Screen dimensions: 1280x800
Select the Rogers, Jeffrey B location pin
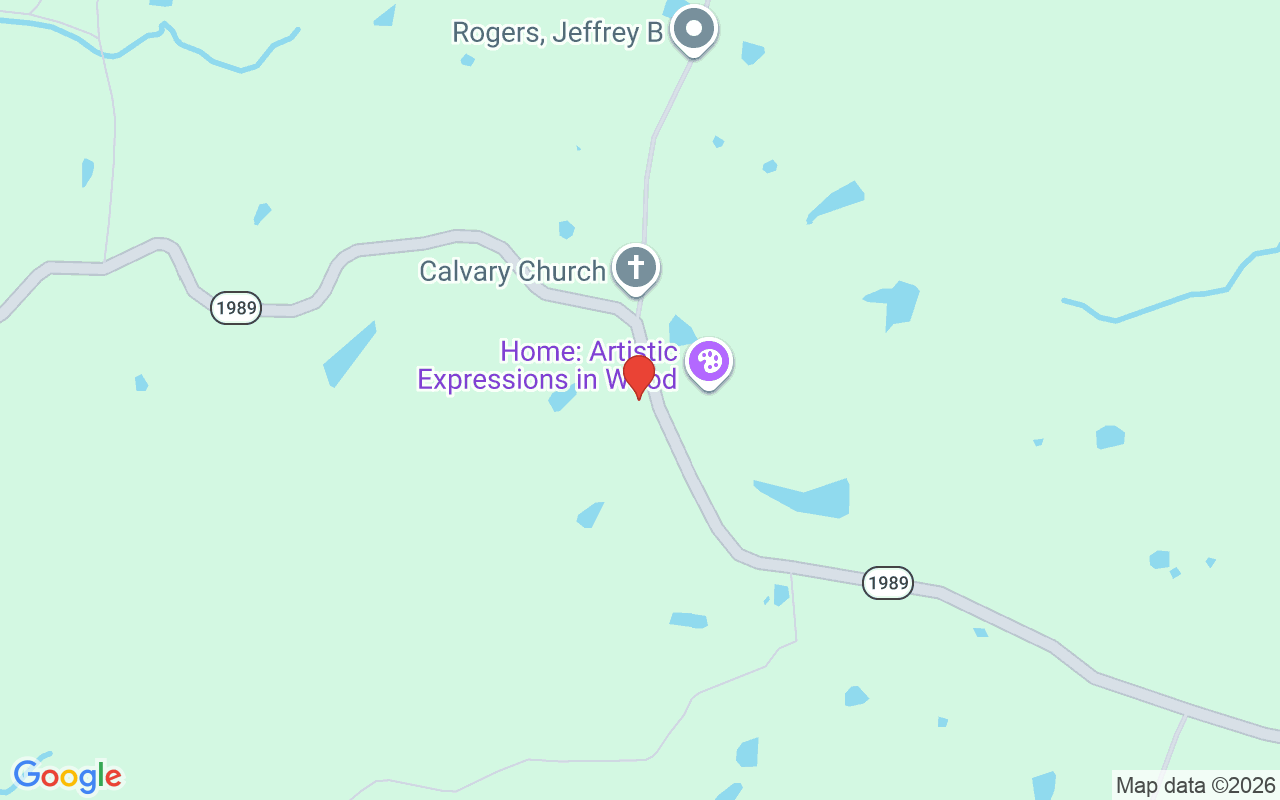click(693, 29)
